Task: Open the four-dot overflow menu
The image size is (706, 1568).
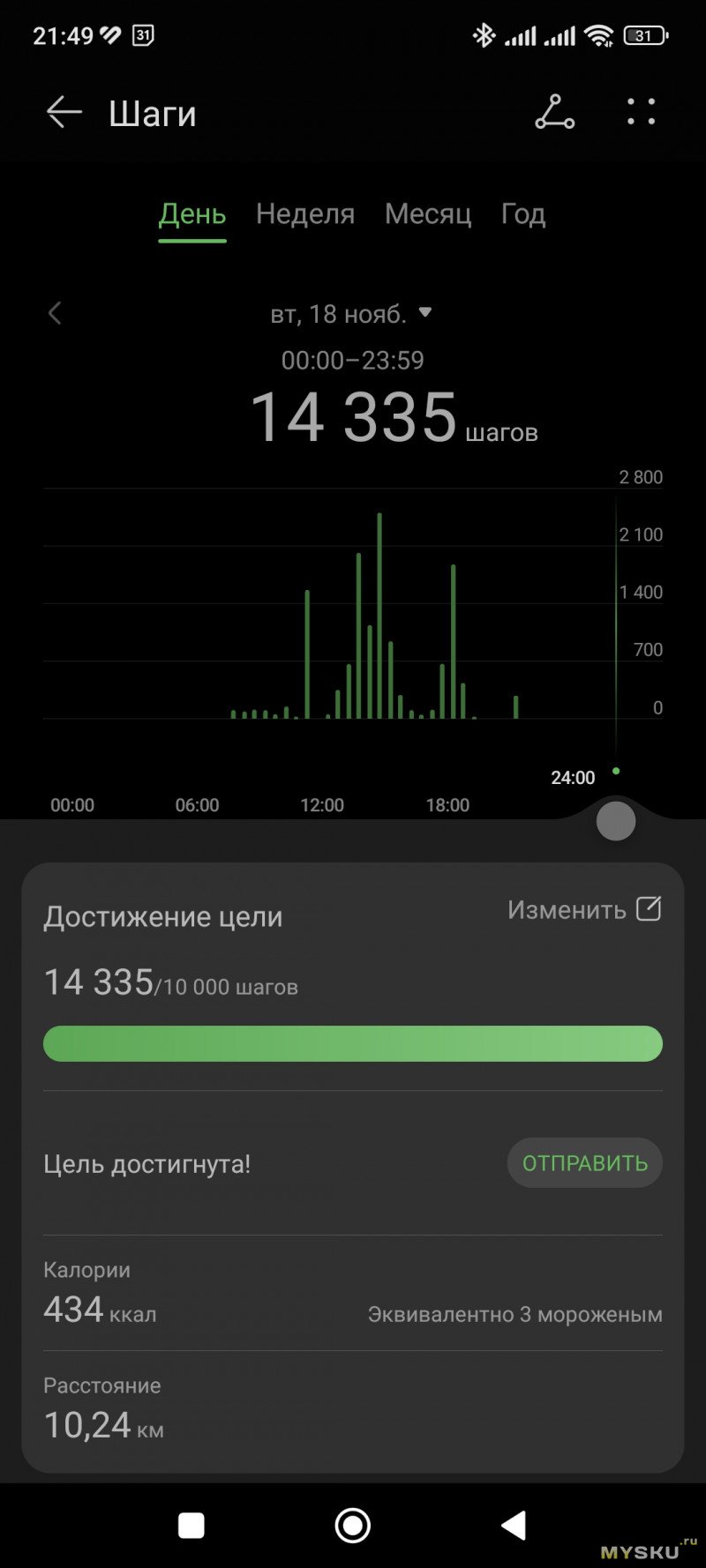Action: pos(642,112)
